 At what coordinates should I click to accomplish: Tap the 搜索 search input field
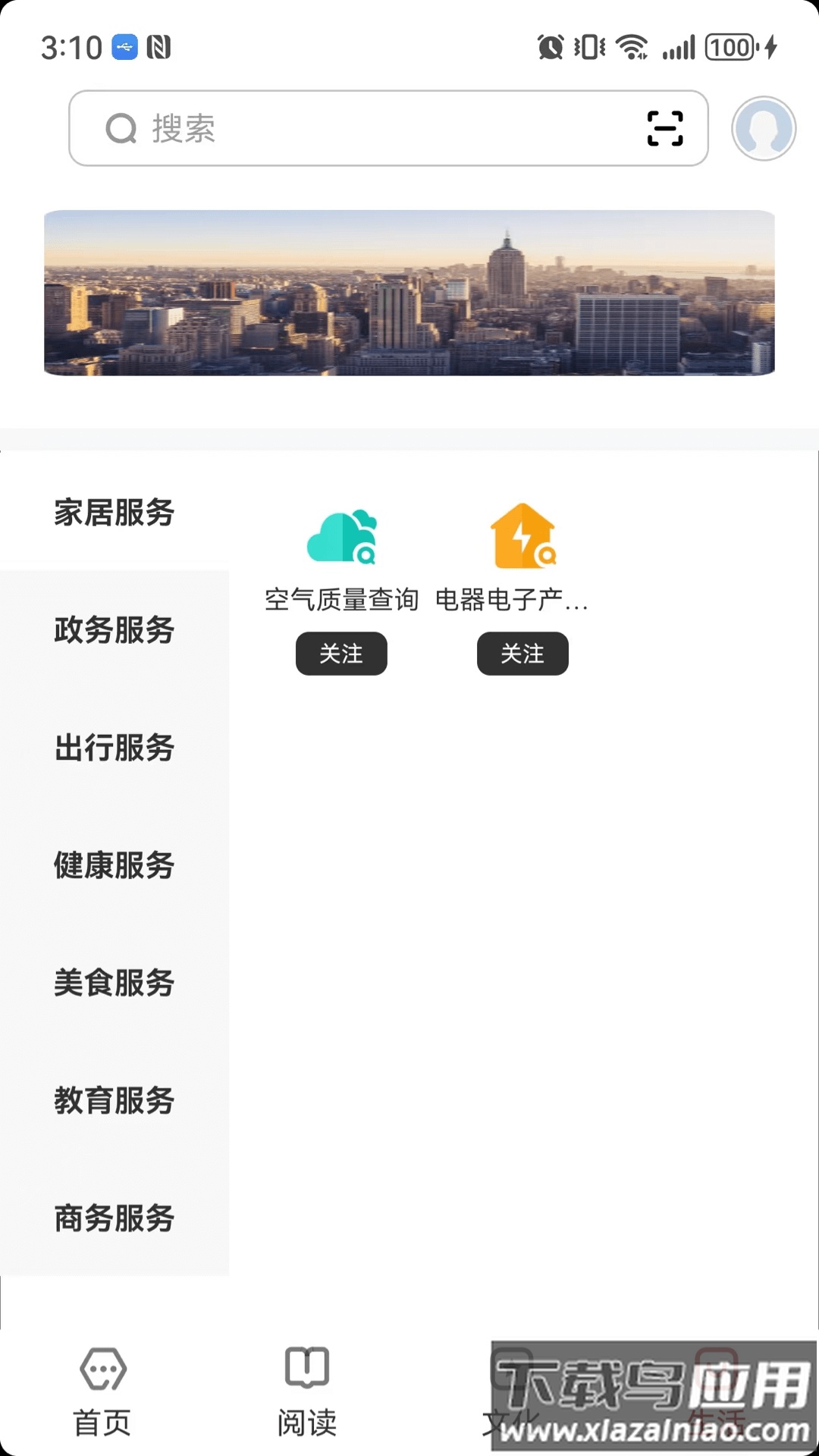point(303,129)
